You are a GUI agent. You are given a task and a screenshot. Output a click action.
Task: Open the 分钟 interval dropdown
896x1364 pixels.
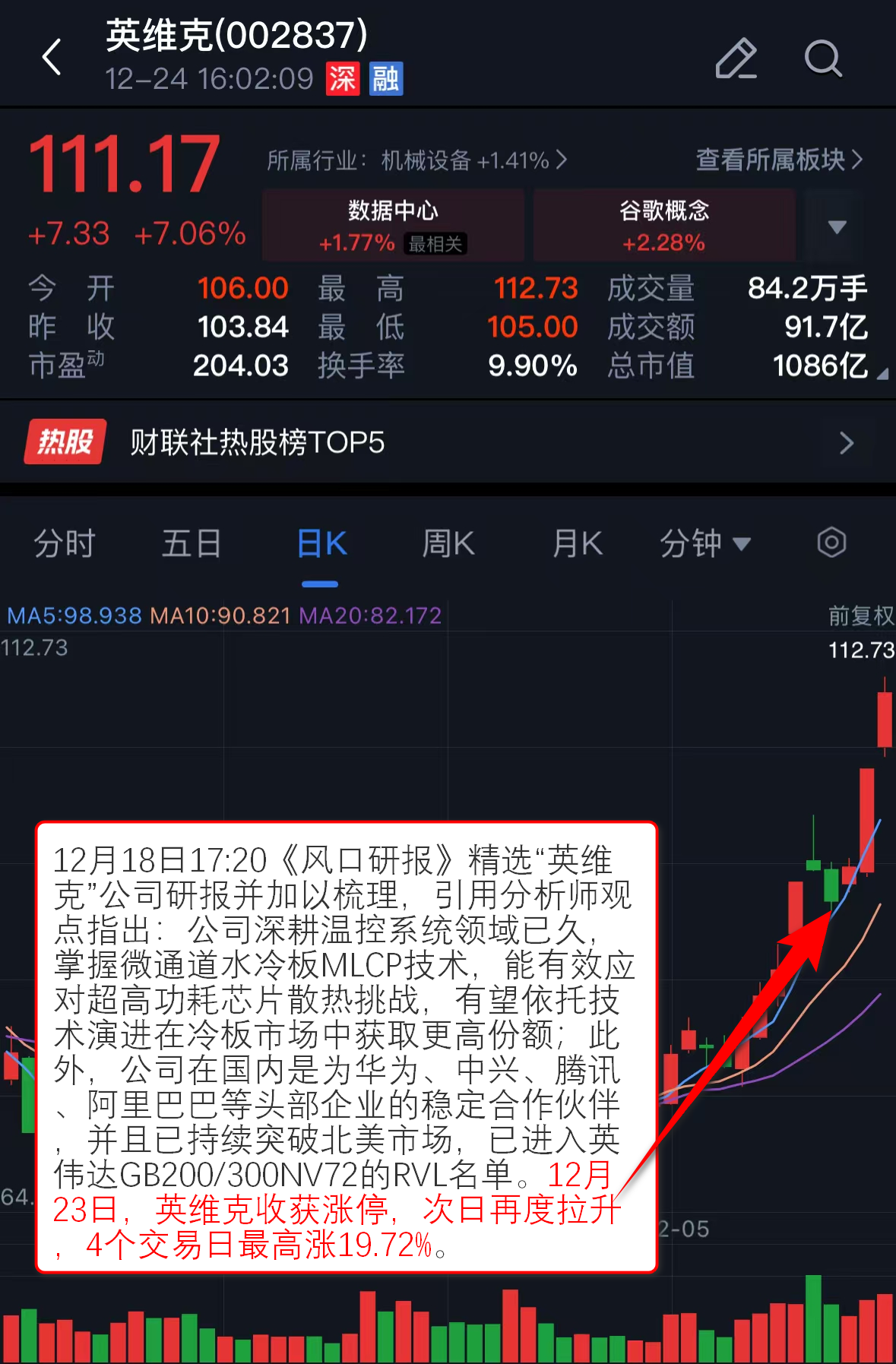coord(704,543)
